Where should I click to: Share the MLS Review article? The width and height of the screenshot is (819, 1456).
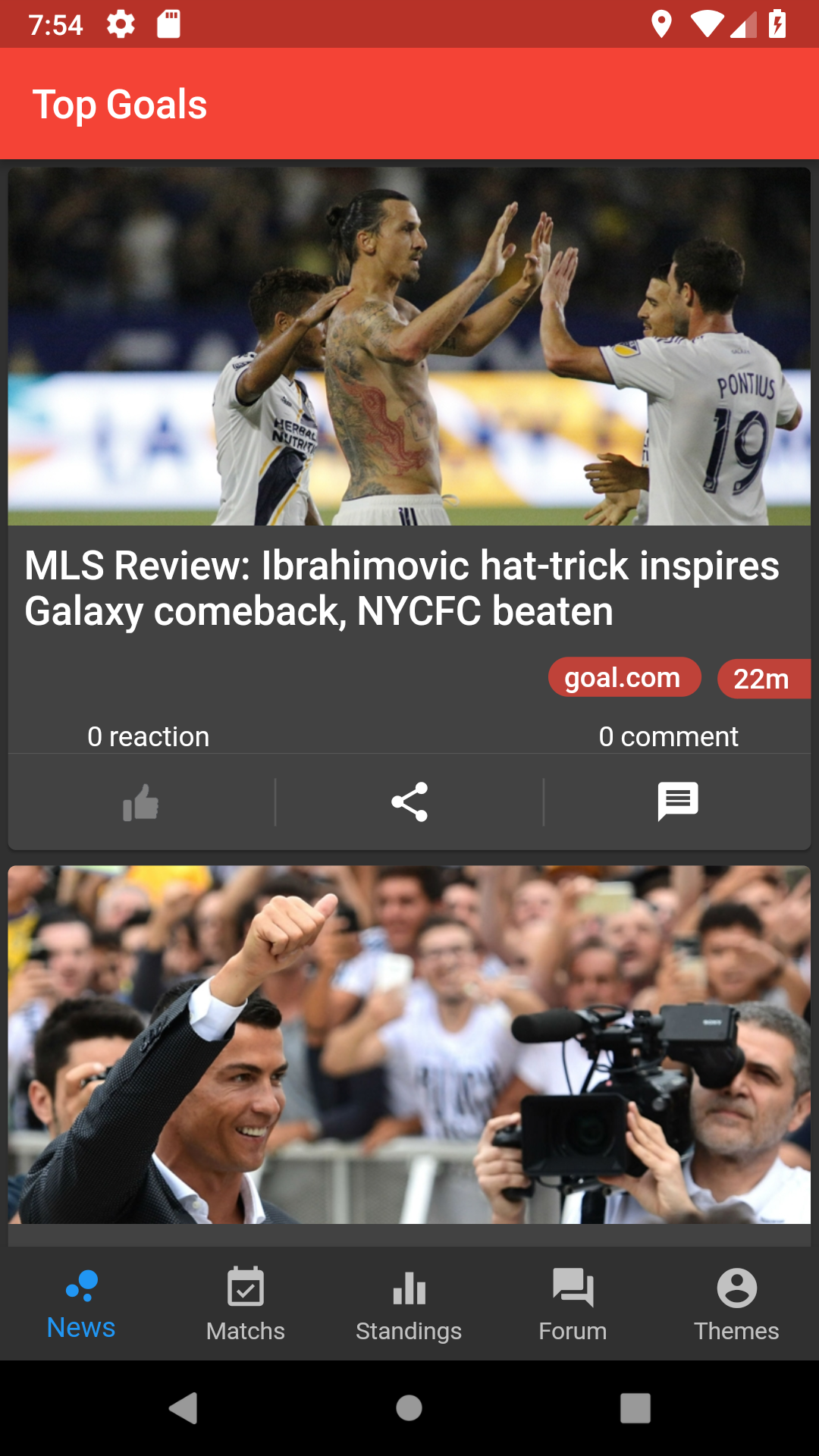[x=409, y=802]
